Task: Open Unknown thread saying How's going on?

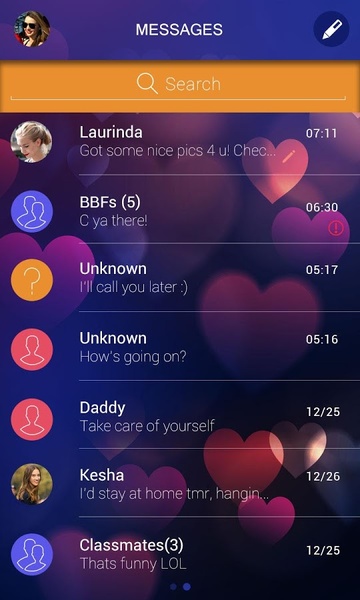Action: (x=180, y=349)
